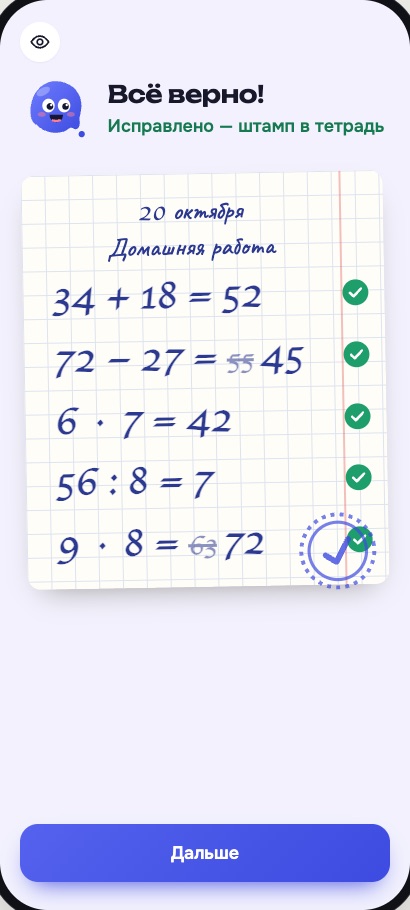Continue with the Дальше button
Screen dimensions: 410x910
[205, 853]
